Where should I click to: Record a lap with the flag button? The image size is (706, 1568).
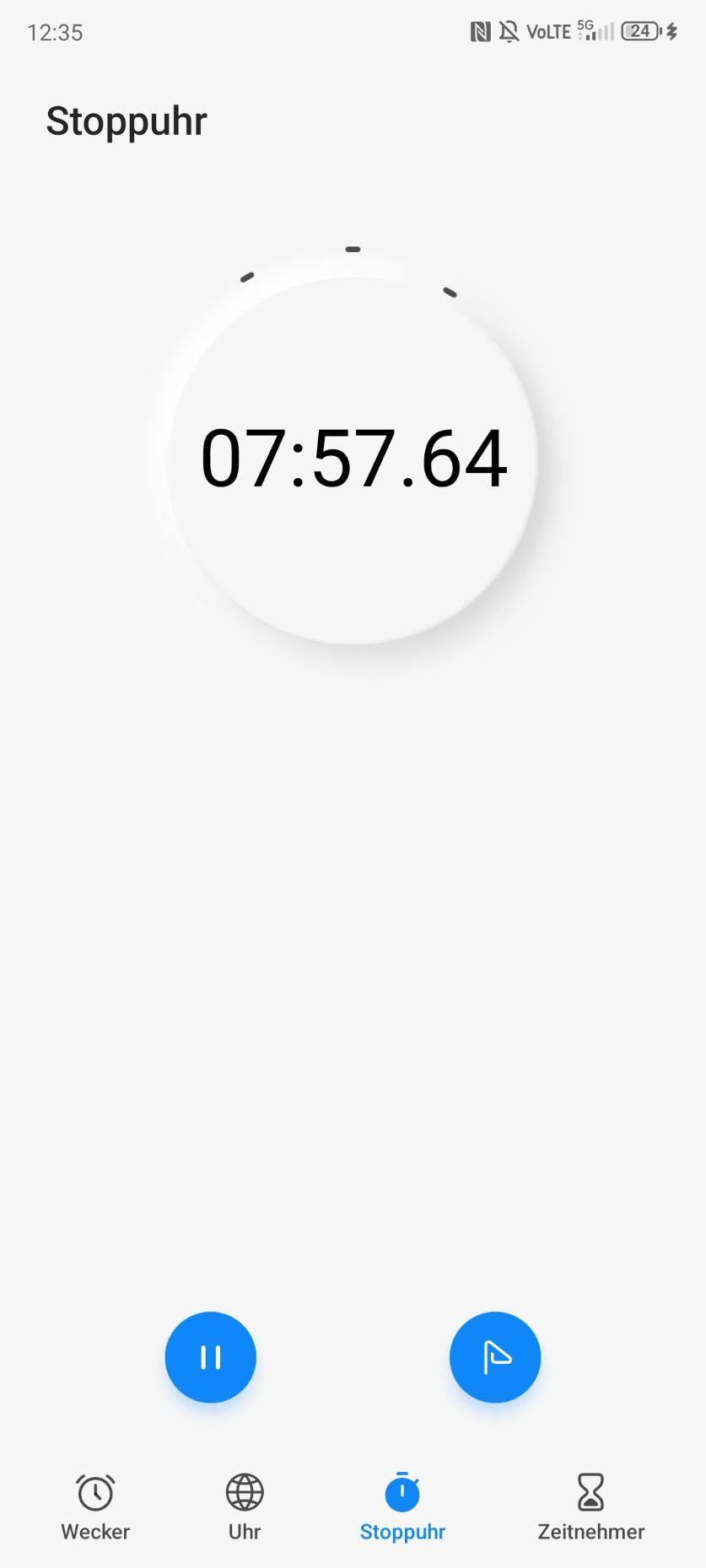[x=495, y=1356]
